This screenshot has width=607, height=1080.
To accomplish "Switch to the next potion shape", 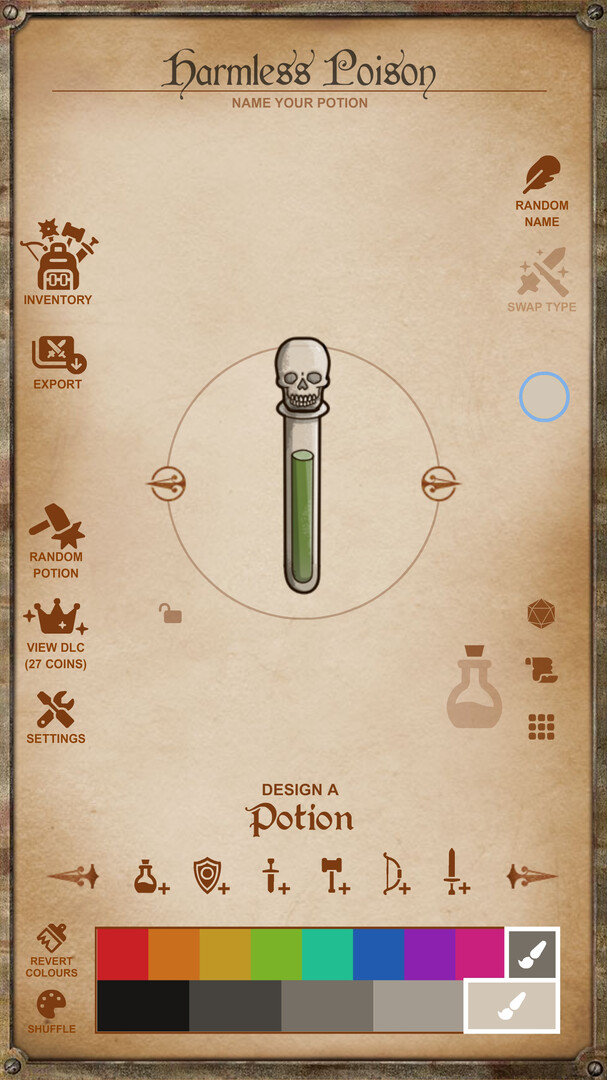I will (x=439, y=484).
